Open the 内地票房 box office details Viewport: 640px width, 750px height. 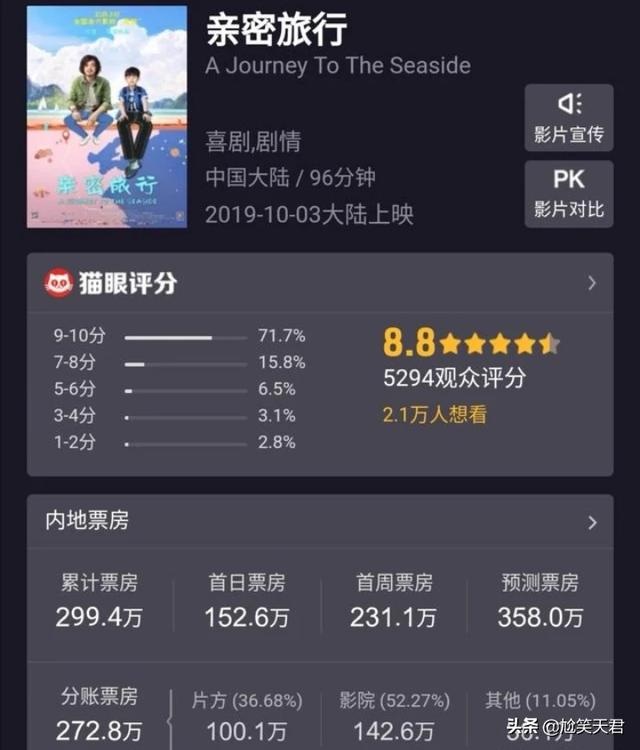click(x=591, y=522)
